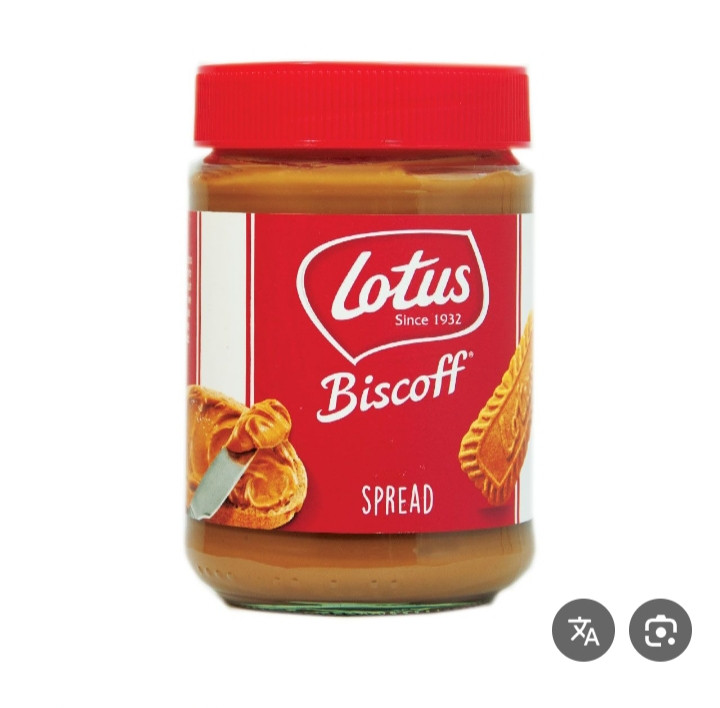Translate text in the image
720x708 pixels.
583,630
